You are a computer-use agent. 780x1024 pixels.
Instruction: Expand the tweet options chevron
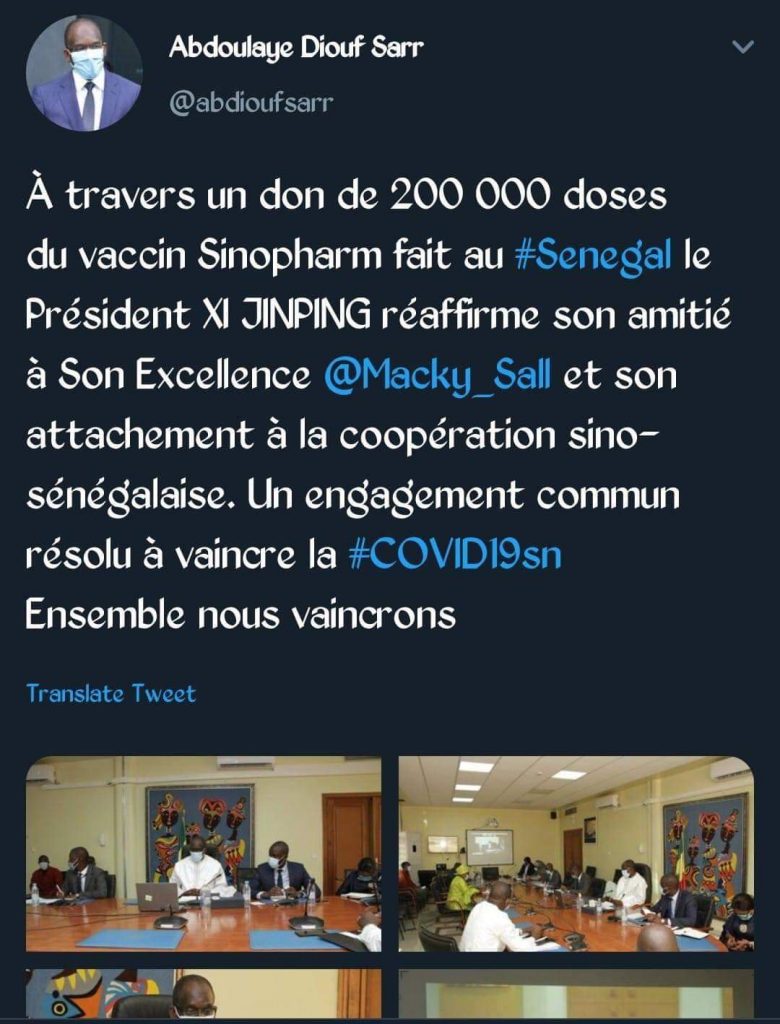(x=743, y=47)
